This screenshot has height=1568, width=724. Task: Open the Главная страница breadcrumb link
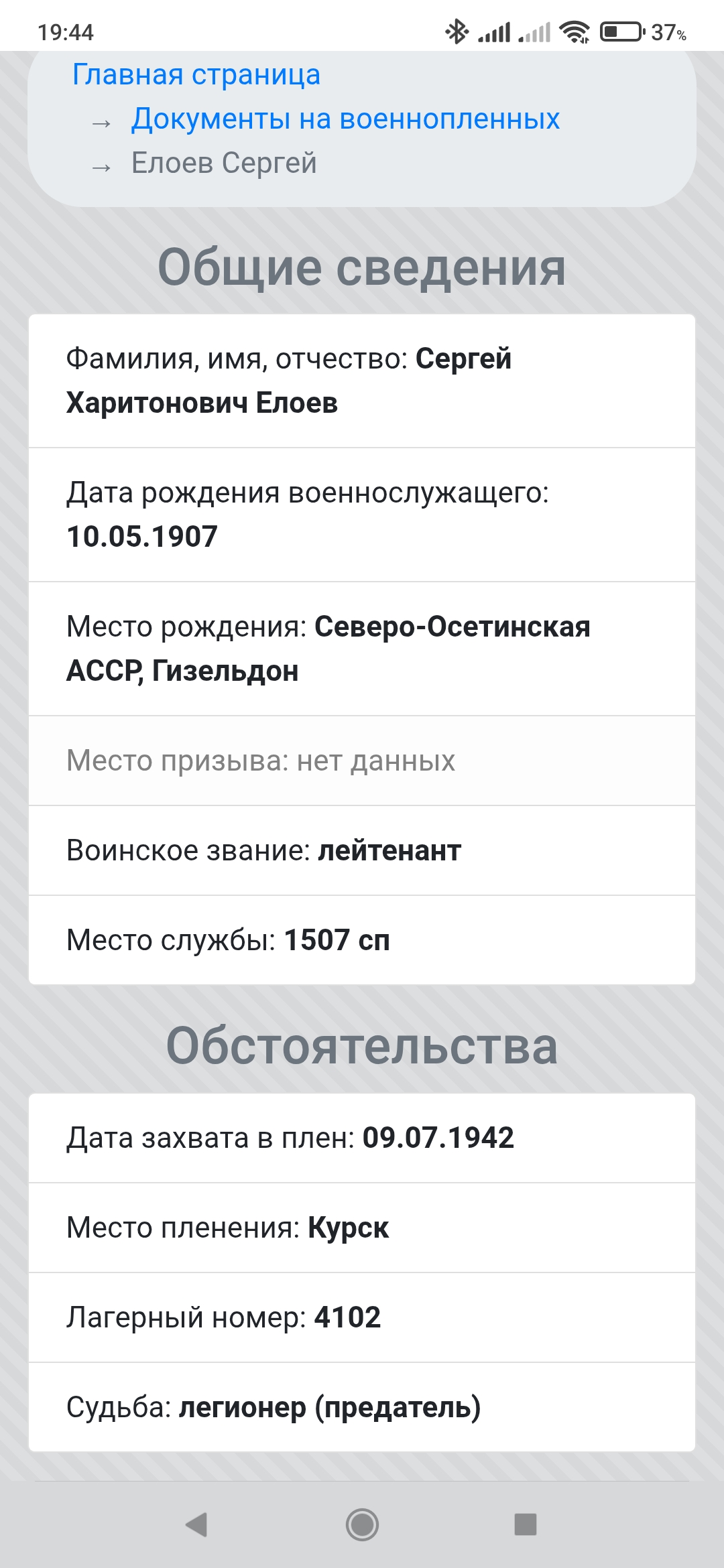196,75
